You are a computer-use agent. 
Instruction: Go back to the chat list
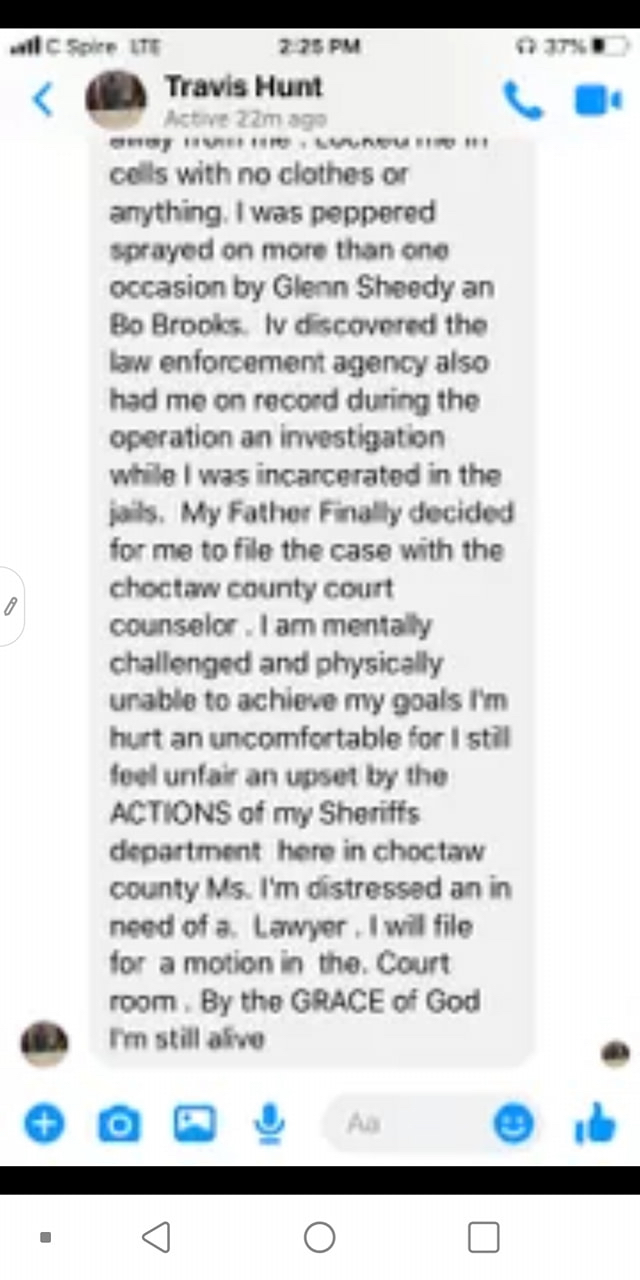pyautogui.click(x=43, y=100)
